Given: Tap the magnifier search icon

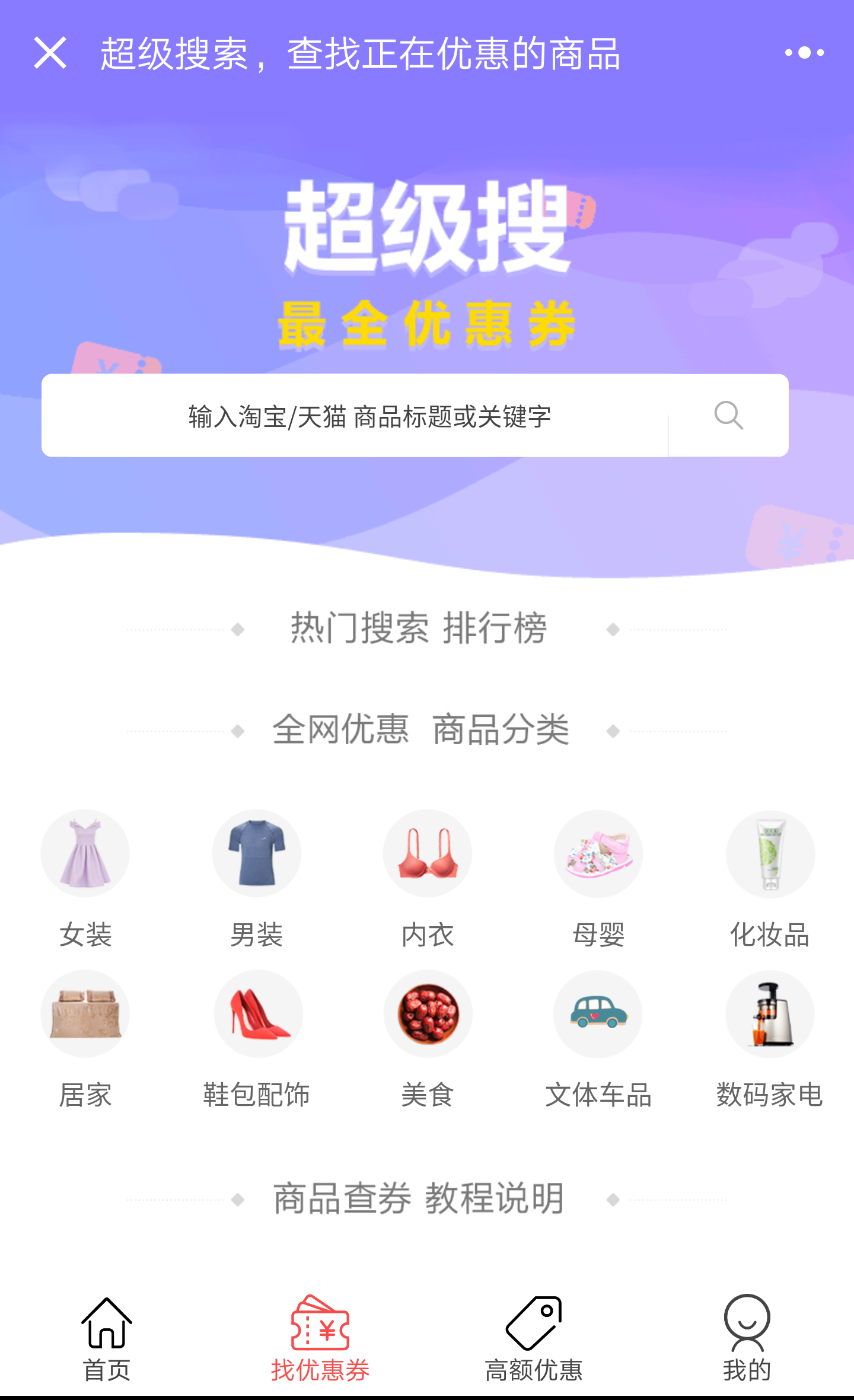Looking at the screenshot, I should [729, 415].
